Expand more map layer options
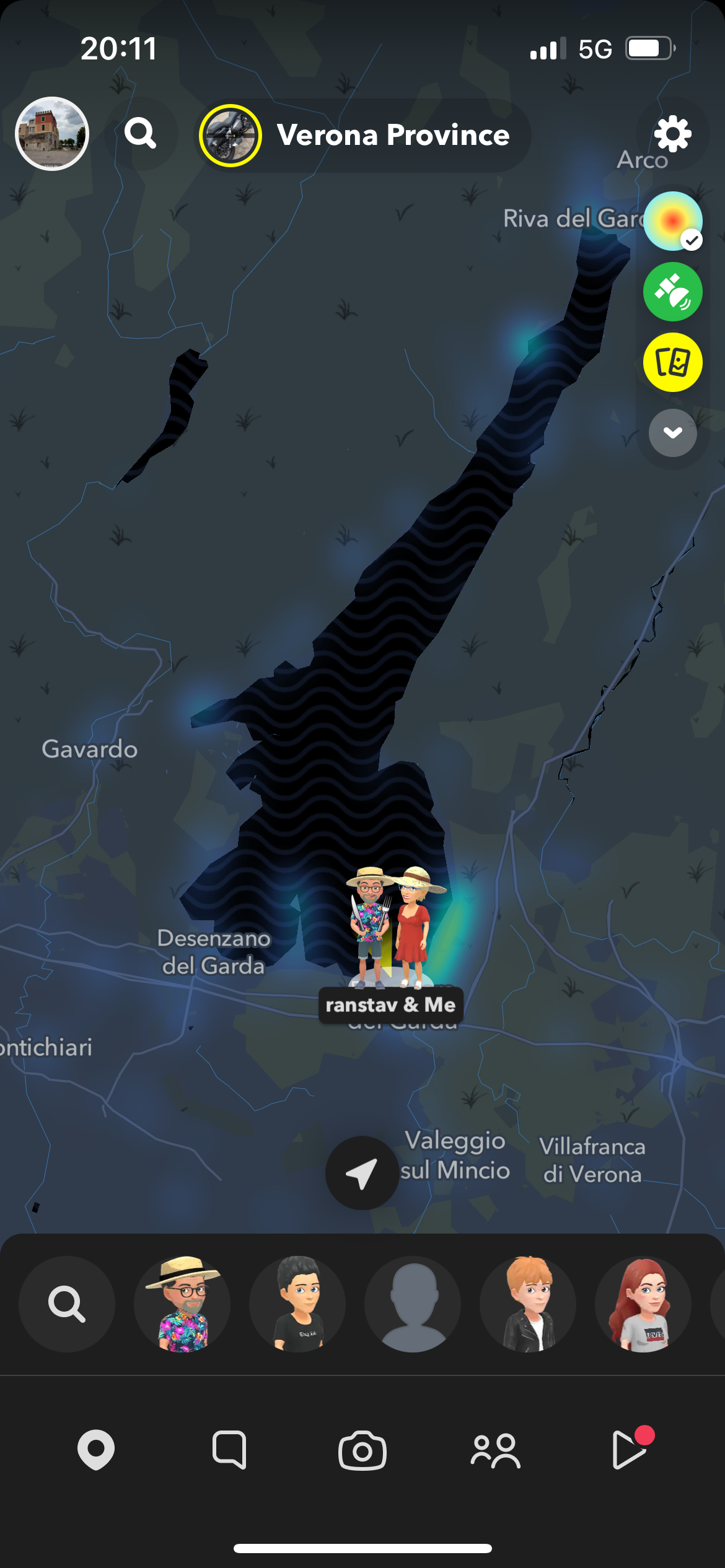This screenshot has width=725, height=1568. click(x=672, y=433)
